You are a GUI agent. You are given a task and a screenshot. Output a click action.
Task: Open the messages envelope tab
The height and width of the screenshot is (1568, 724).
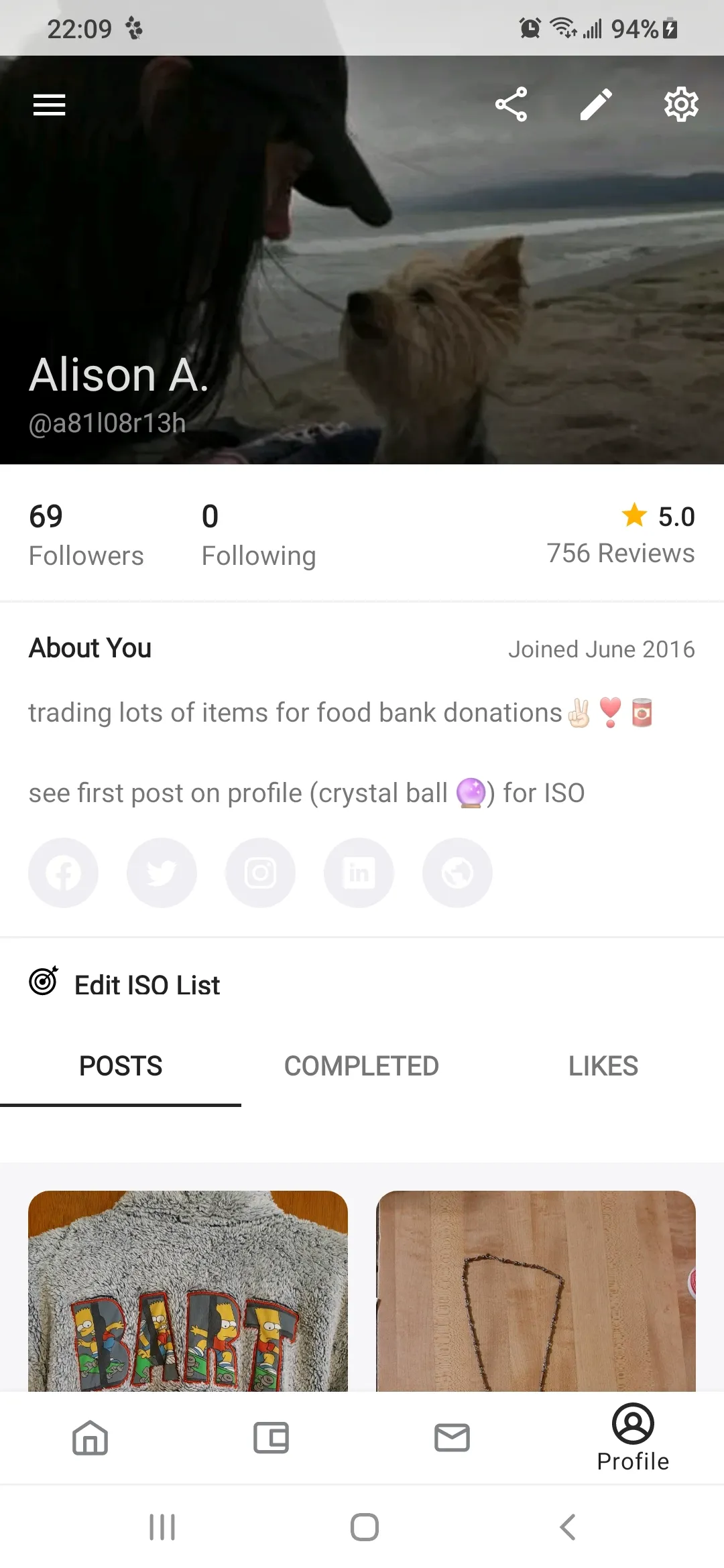point(452,1437)
